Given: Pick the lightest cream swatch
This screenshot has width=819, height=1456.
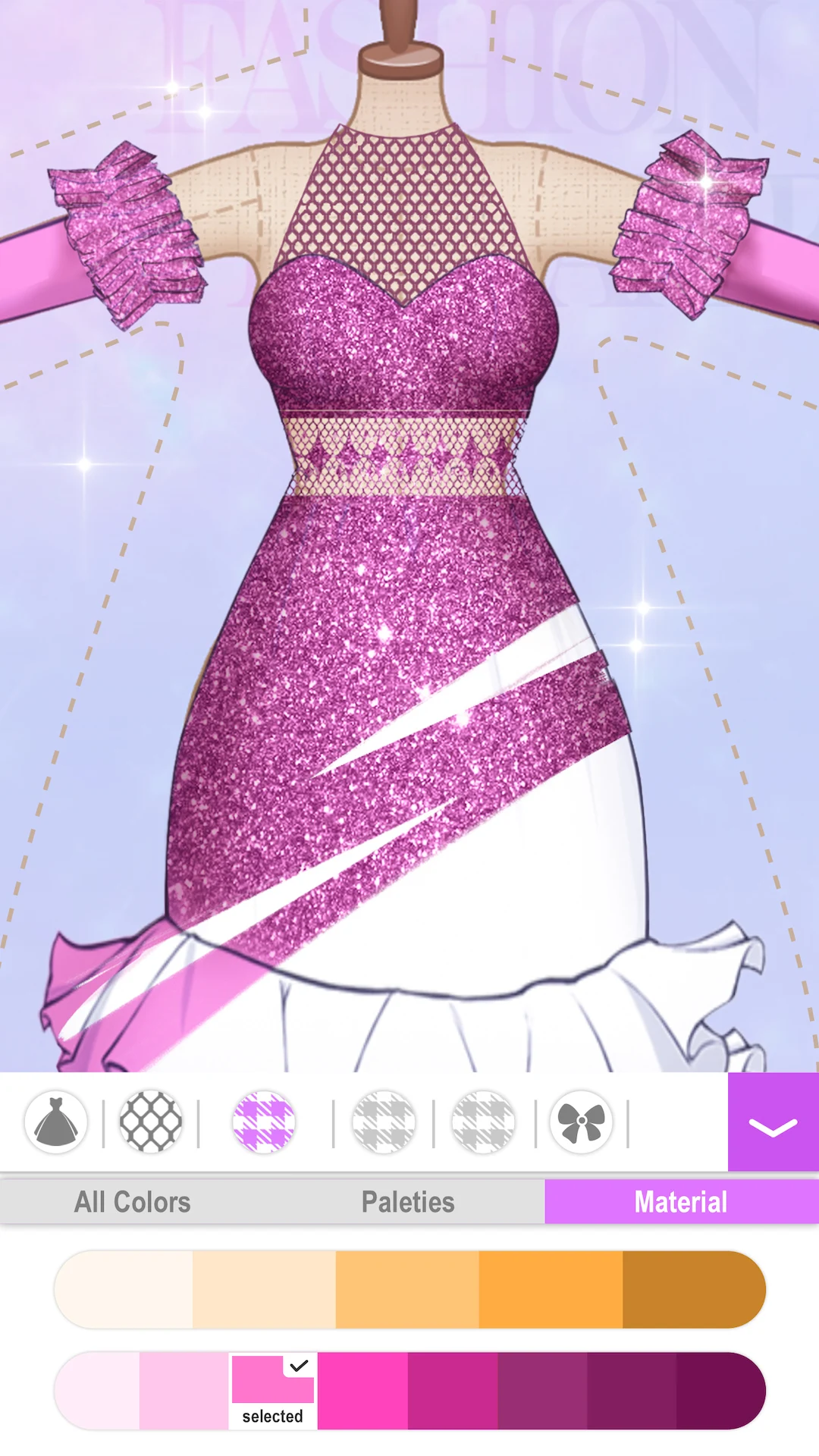Looking at the screenshot, I should click(x=125, y=1290).
